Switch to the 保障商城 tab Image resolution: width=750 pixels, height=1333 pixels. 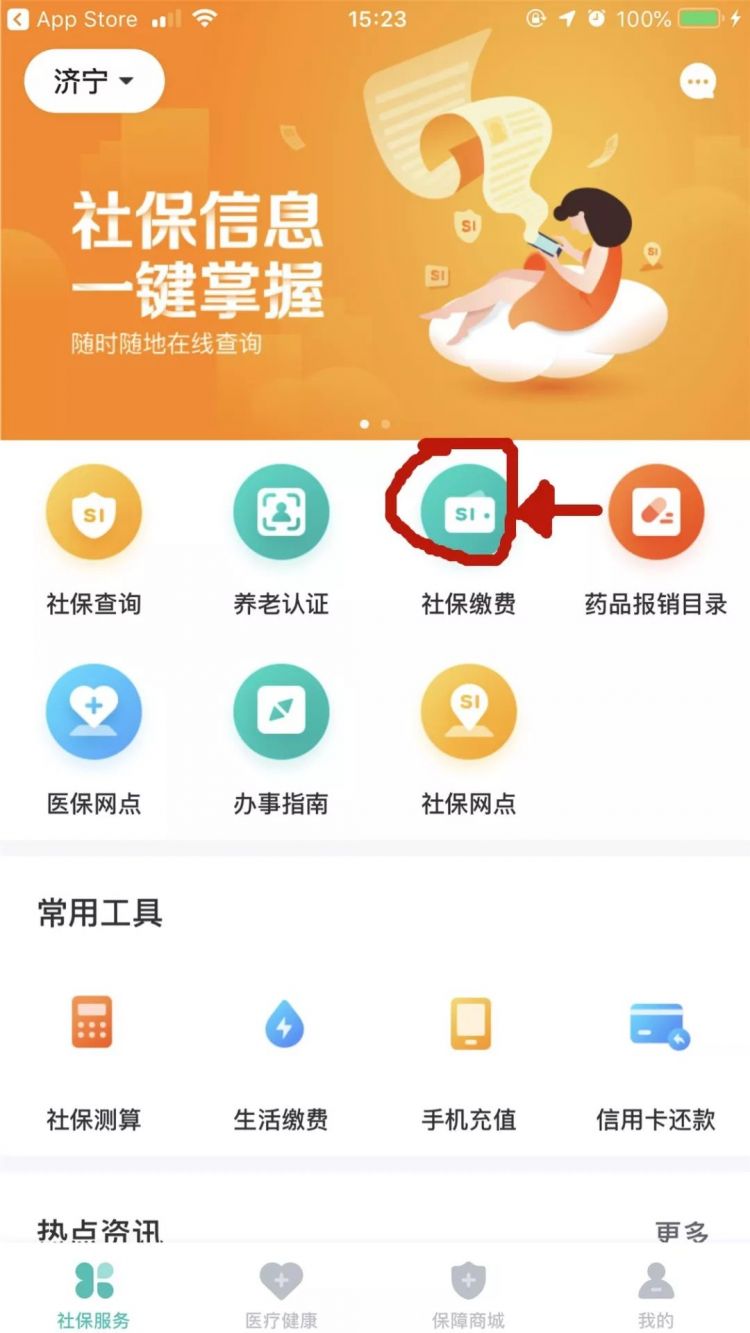[468, 1295]
